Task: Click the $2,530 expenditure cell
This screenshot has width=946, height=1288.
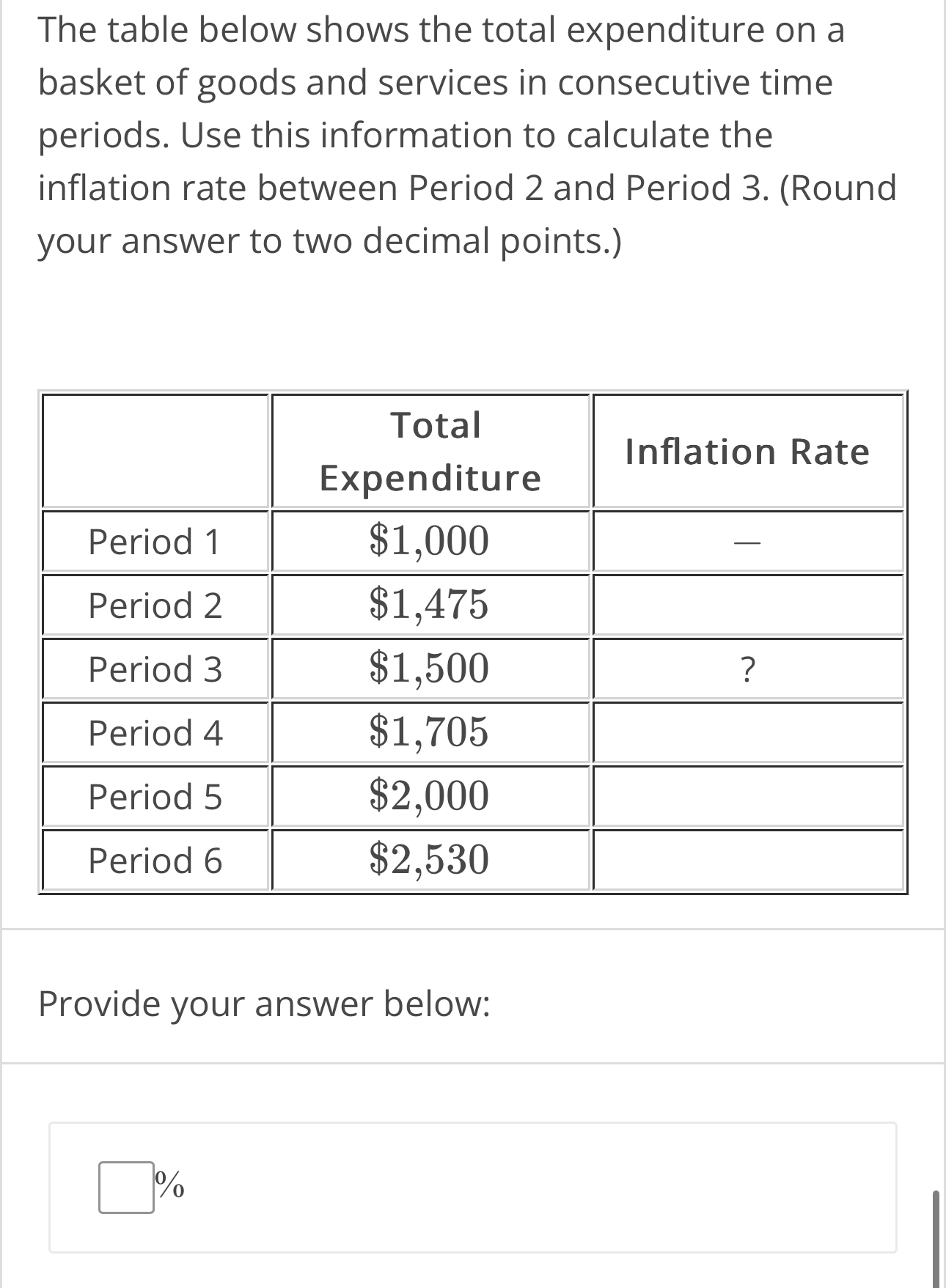Action: point(430,860)
